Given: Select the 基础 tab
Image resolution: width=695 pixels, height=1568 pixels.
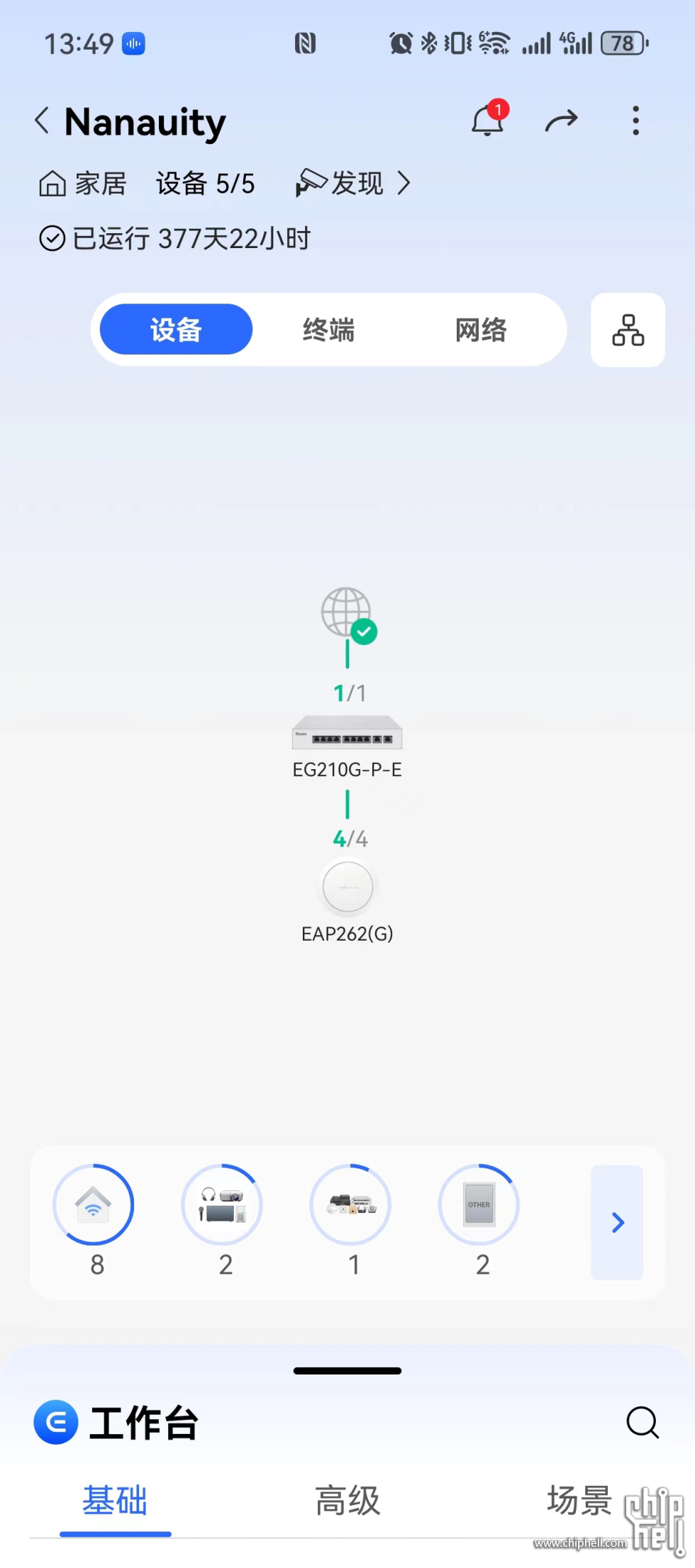Looking at the screenshot, I should click(115, 1501).
